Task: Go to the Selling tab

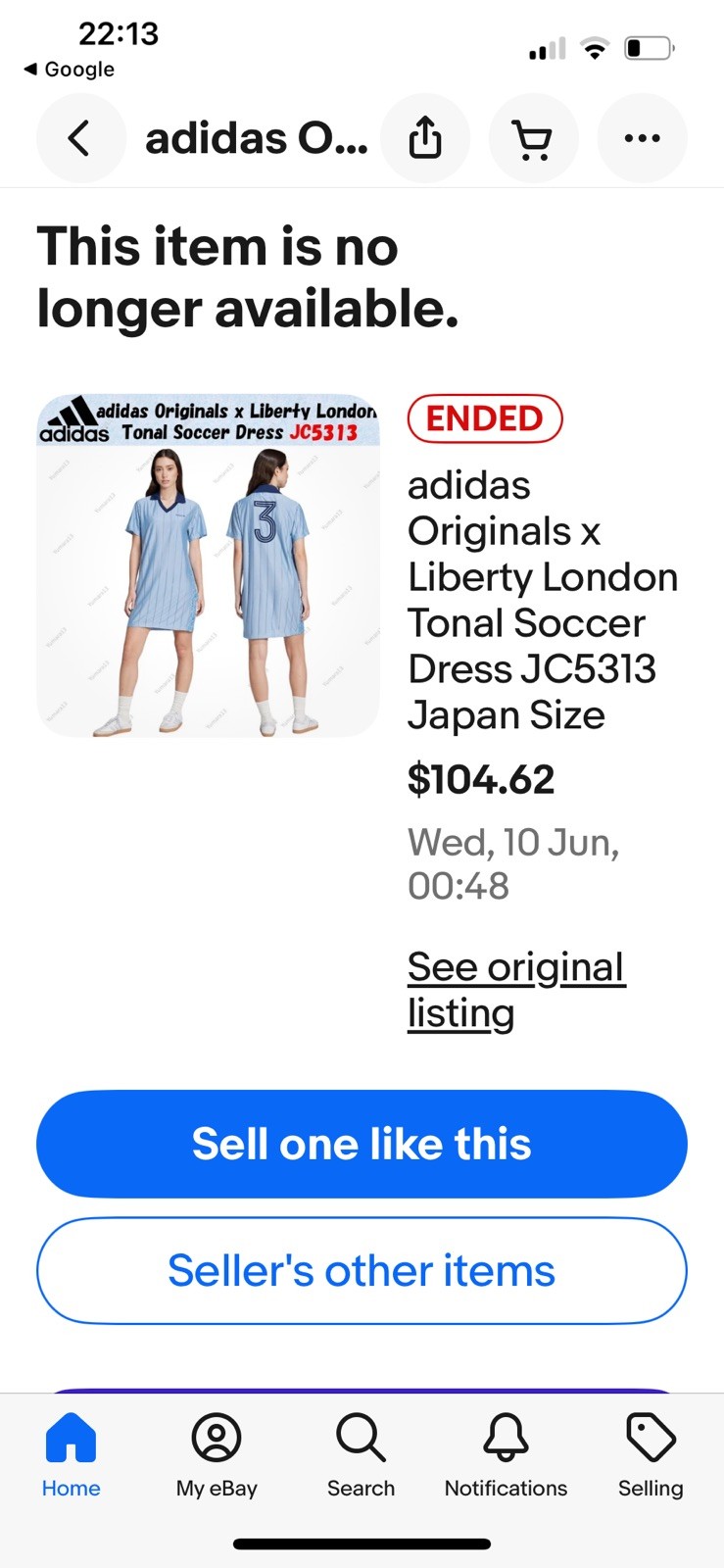Action: pyautogui.click(x=651, y=1456)
